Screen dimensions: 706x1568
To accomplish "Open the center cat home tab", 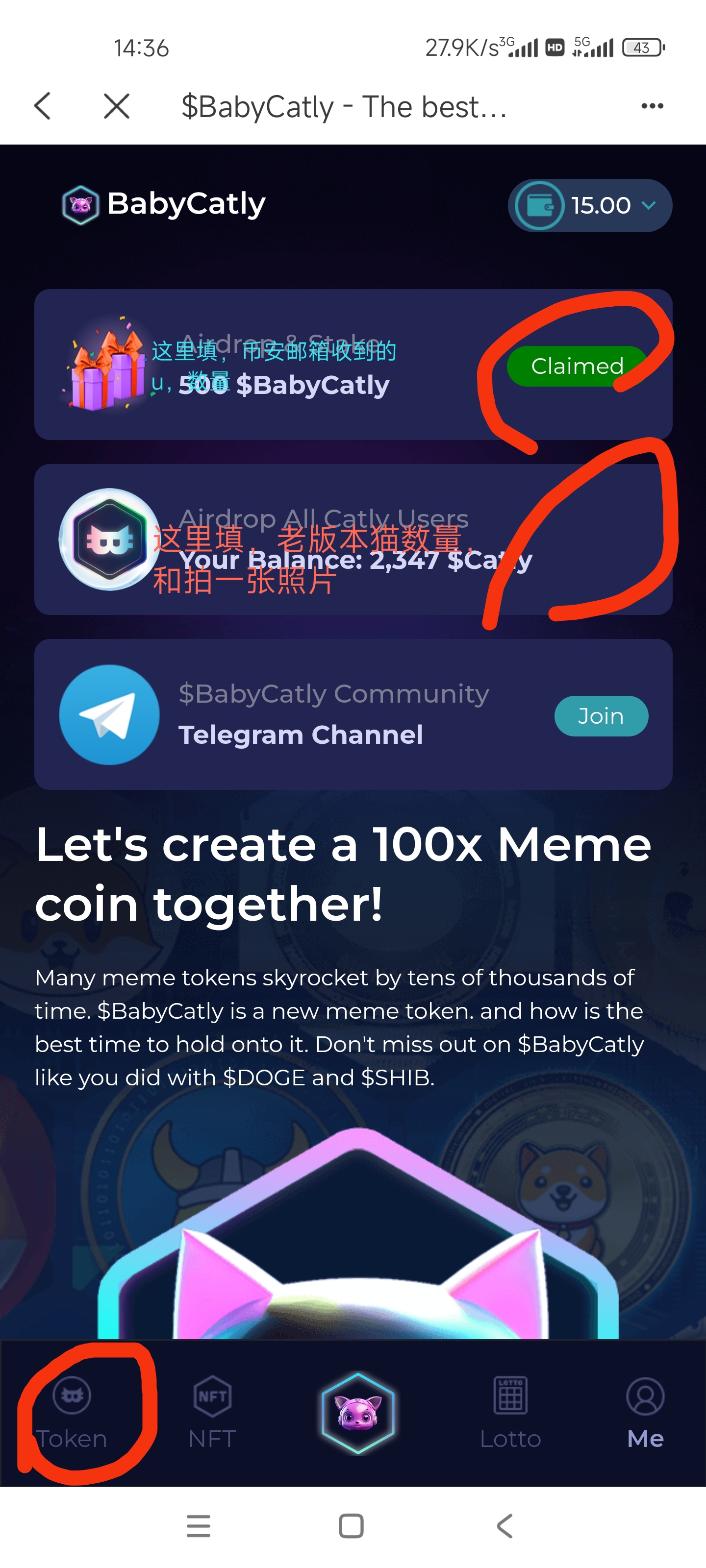I will coord(358,1413).
